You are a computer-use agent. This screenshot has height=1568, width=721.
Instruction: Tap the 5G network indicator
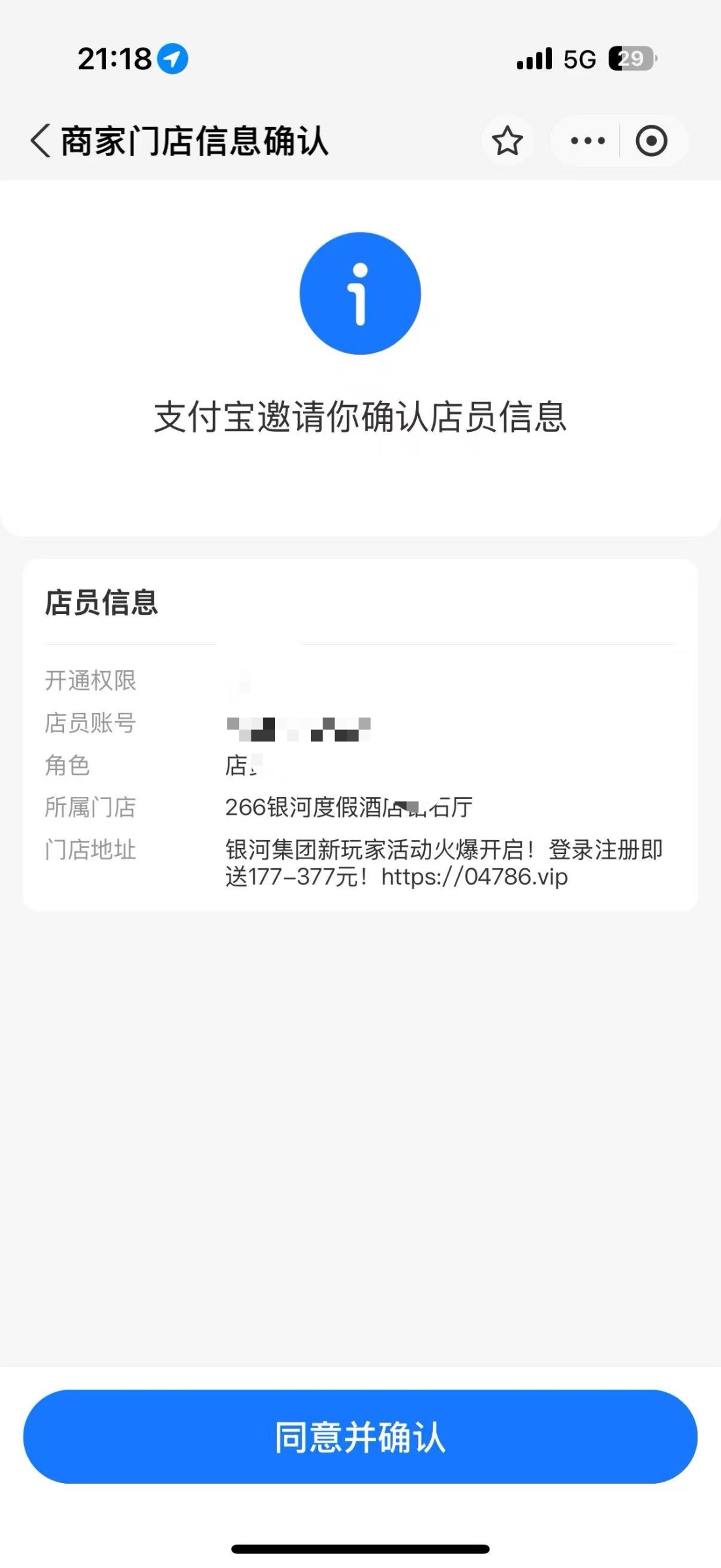577,58
